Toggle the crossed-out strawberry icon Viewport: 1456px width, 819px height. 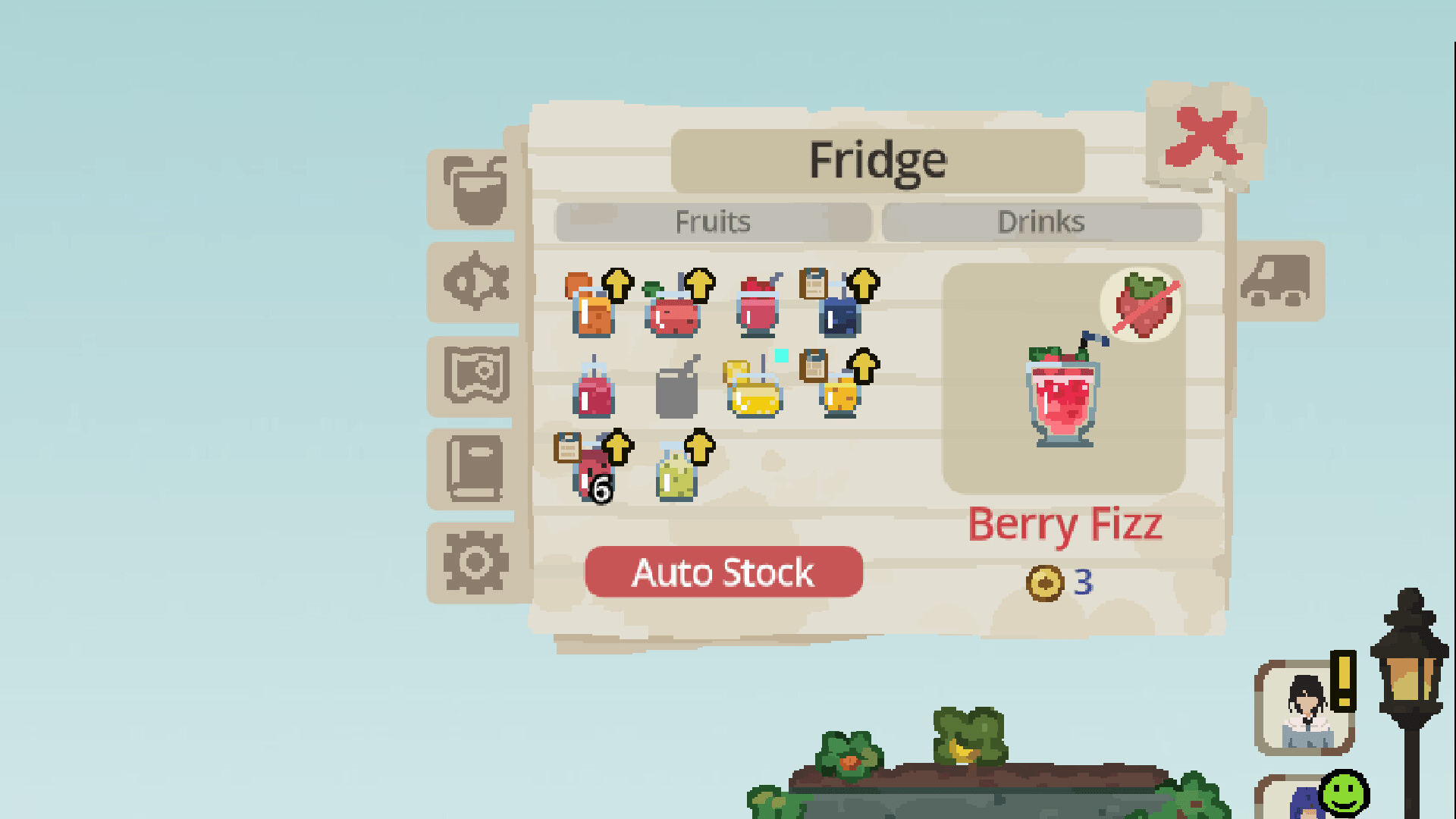[x=1143, y=305]
